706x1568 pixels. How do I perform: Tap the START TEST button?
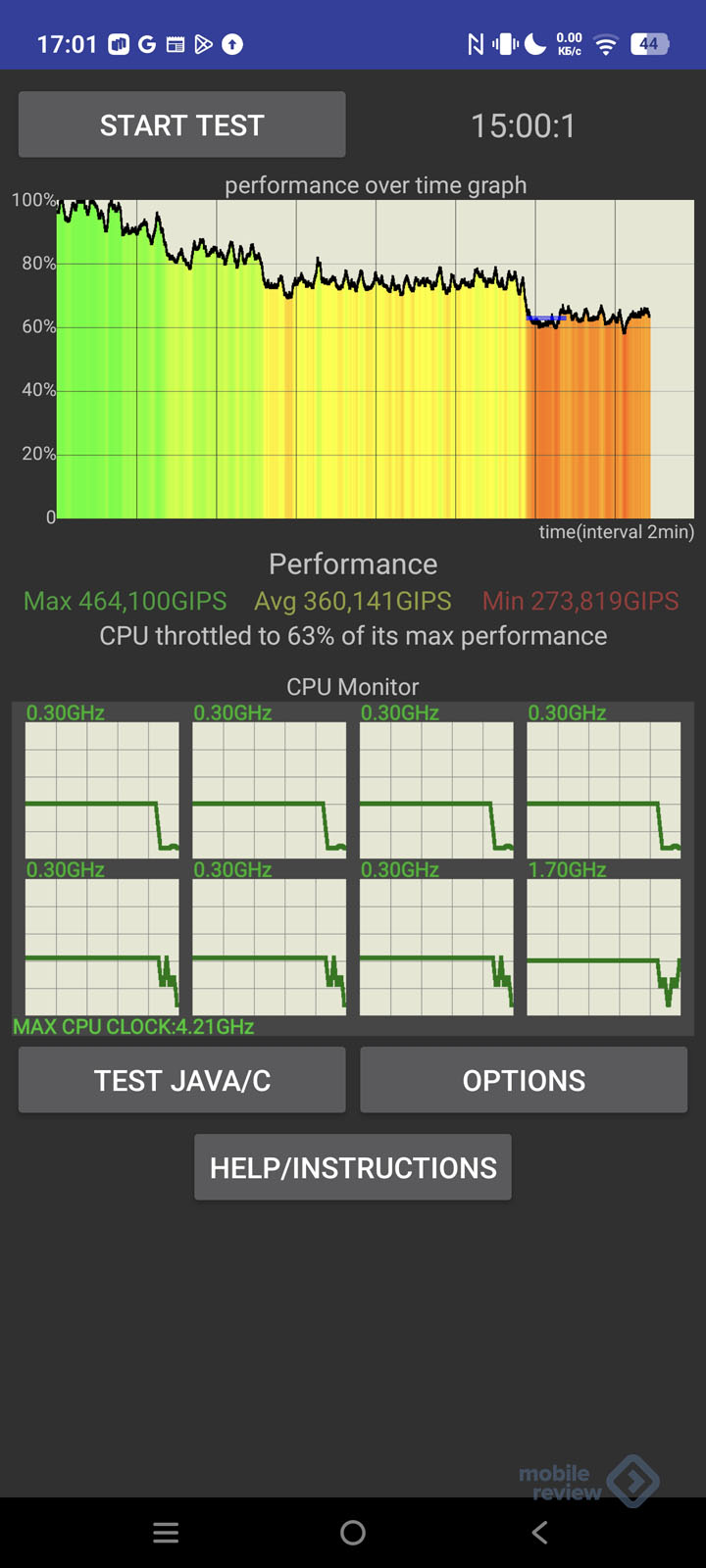[x=181, y=124]
